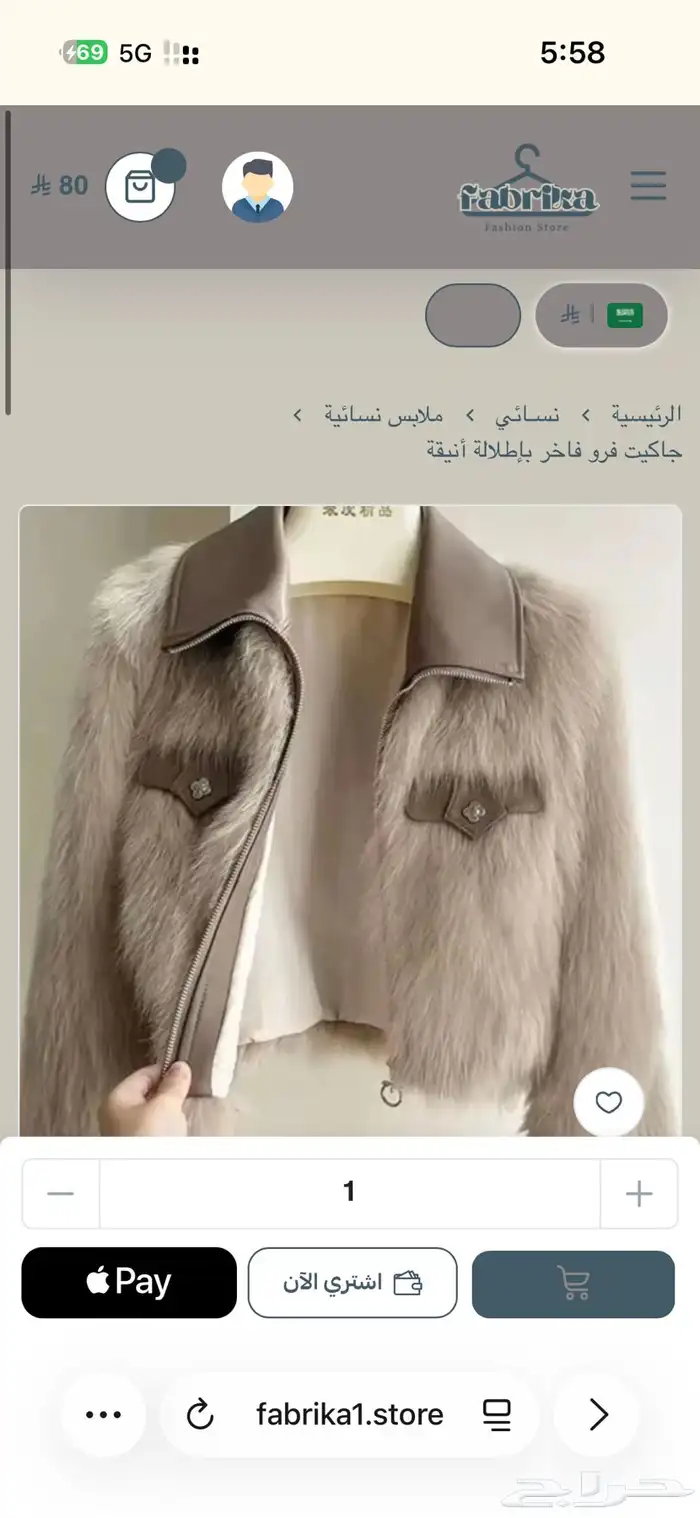Open browser more options menu

pyautogui.click(x=103, y=1415)
